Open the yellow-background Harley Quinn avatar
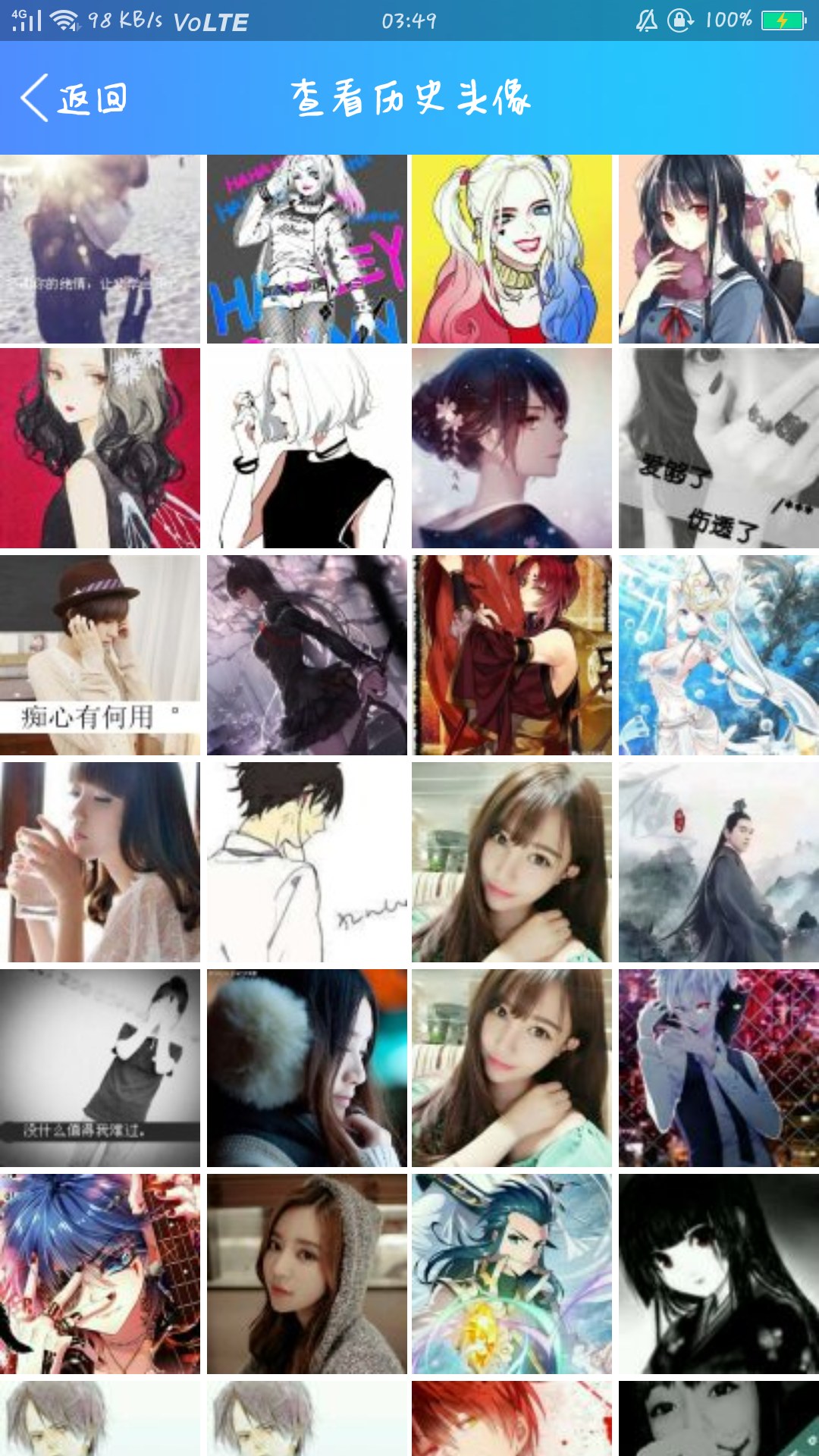Screen dimensions: 819x1456 512,249
